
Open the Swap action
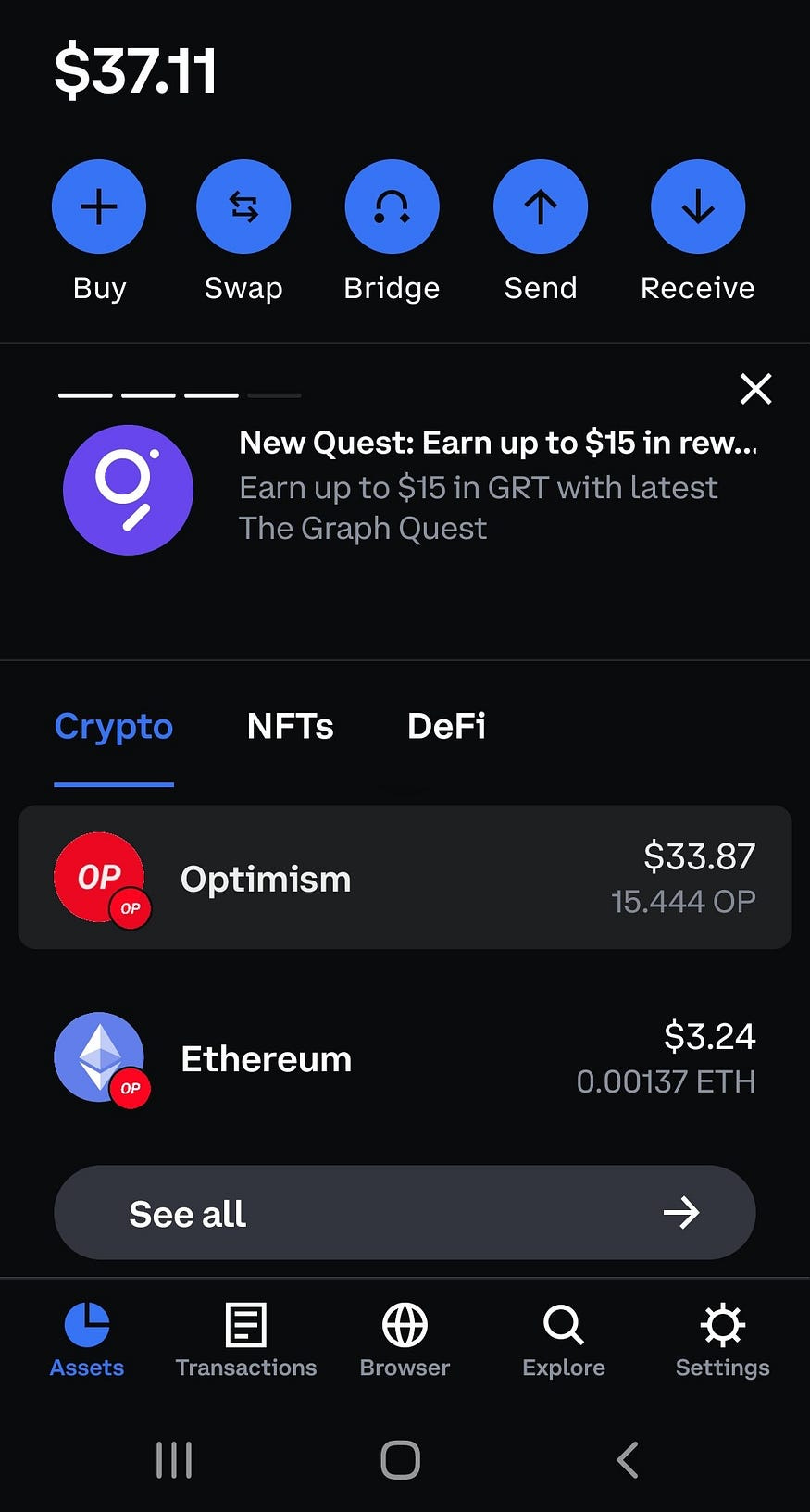[243, 206]
